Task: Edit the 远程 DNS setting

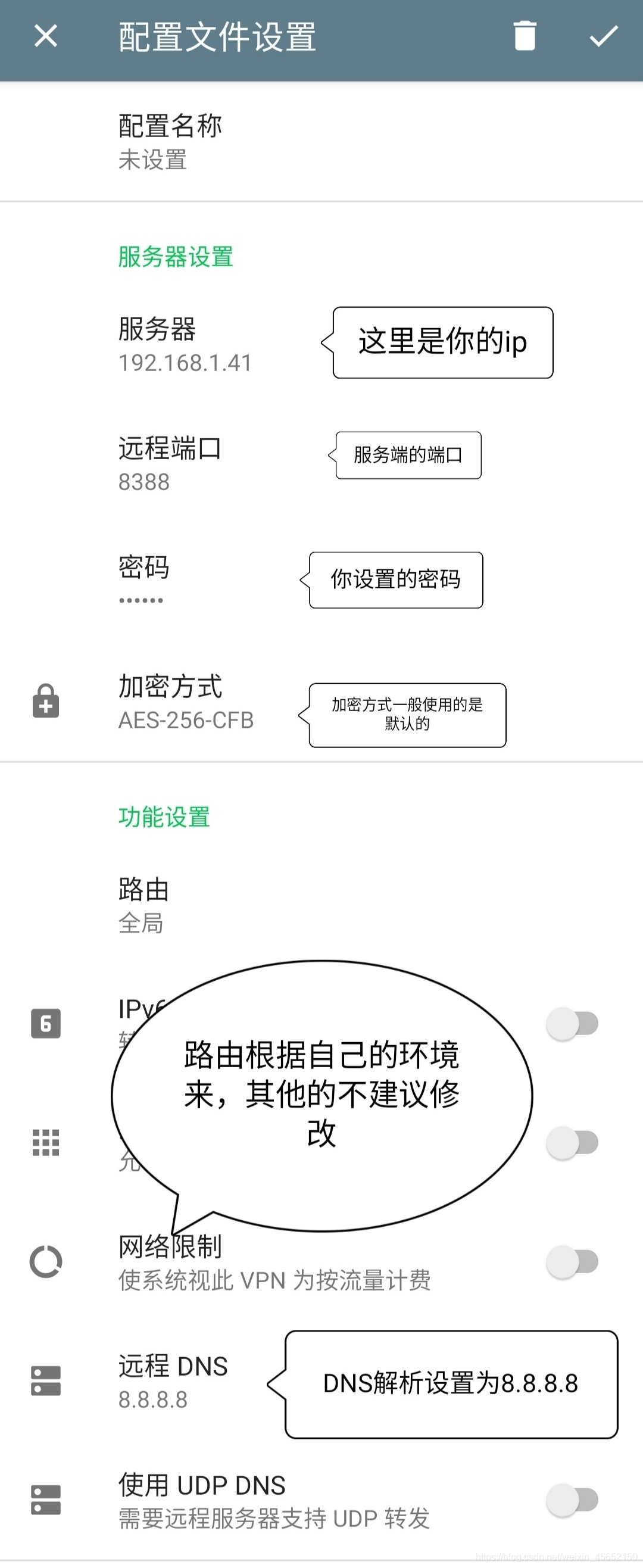Action: click(173, 1381)
